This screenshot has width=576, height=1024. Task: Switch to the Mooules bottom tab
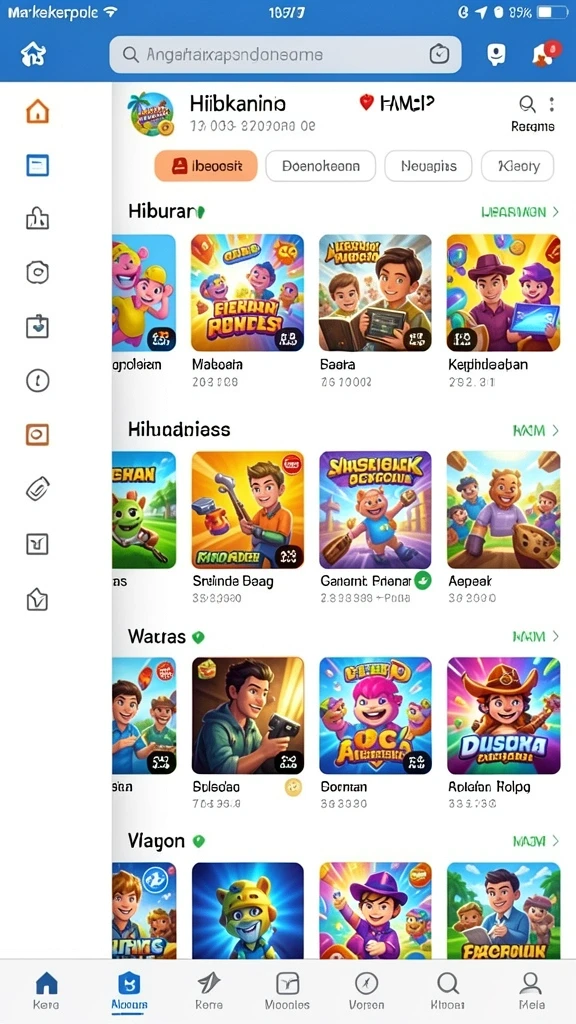tap(287, 990)
